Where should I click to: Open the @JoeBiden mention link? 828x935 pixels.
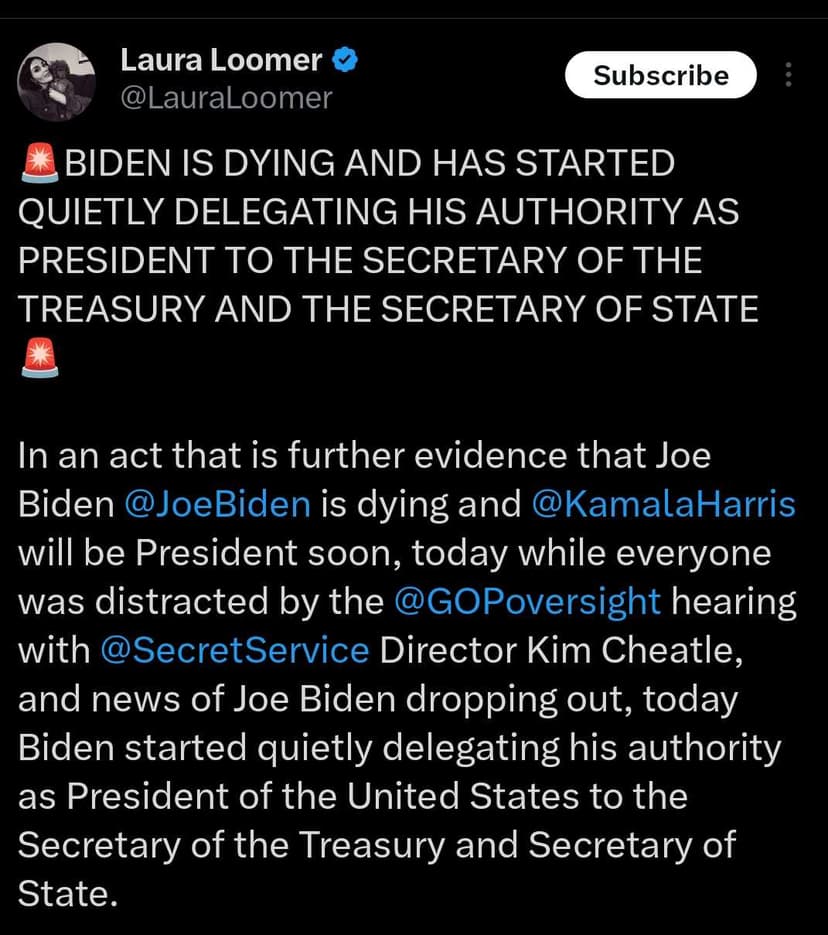coord(217,504)
